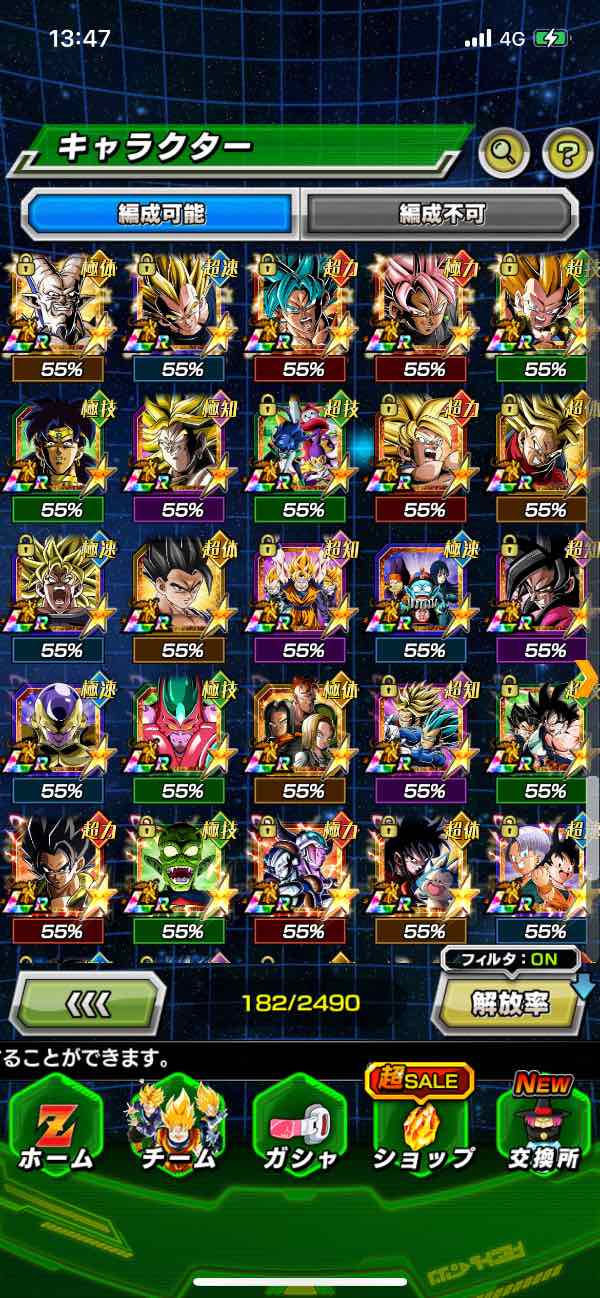Tap the green back arrows button
This screenshot has width=600, height=1298.
(x=87, y=1002)
